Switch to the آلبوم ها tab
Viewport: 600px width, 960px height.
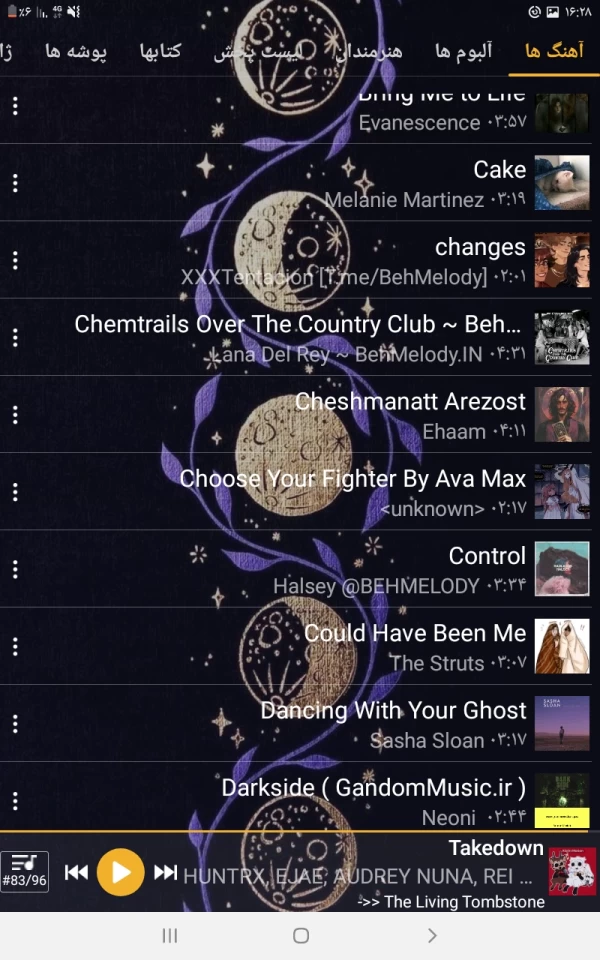pyautogui.click(x=464, y=52)
